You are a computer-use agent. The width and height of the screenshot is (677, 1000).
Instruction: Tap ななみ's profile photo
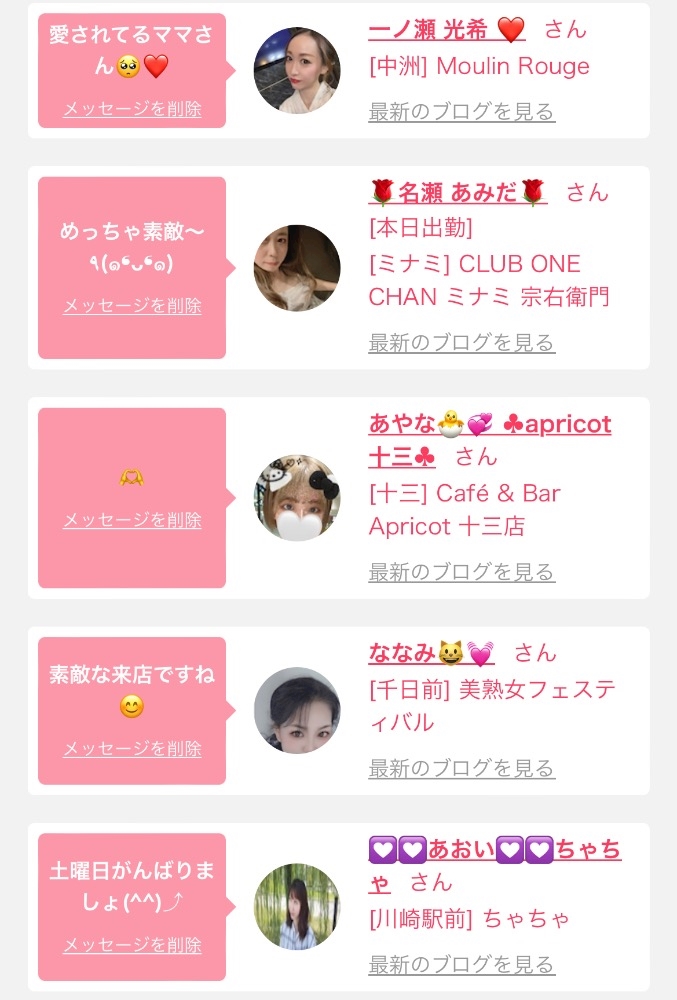[297, 710]
